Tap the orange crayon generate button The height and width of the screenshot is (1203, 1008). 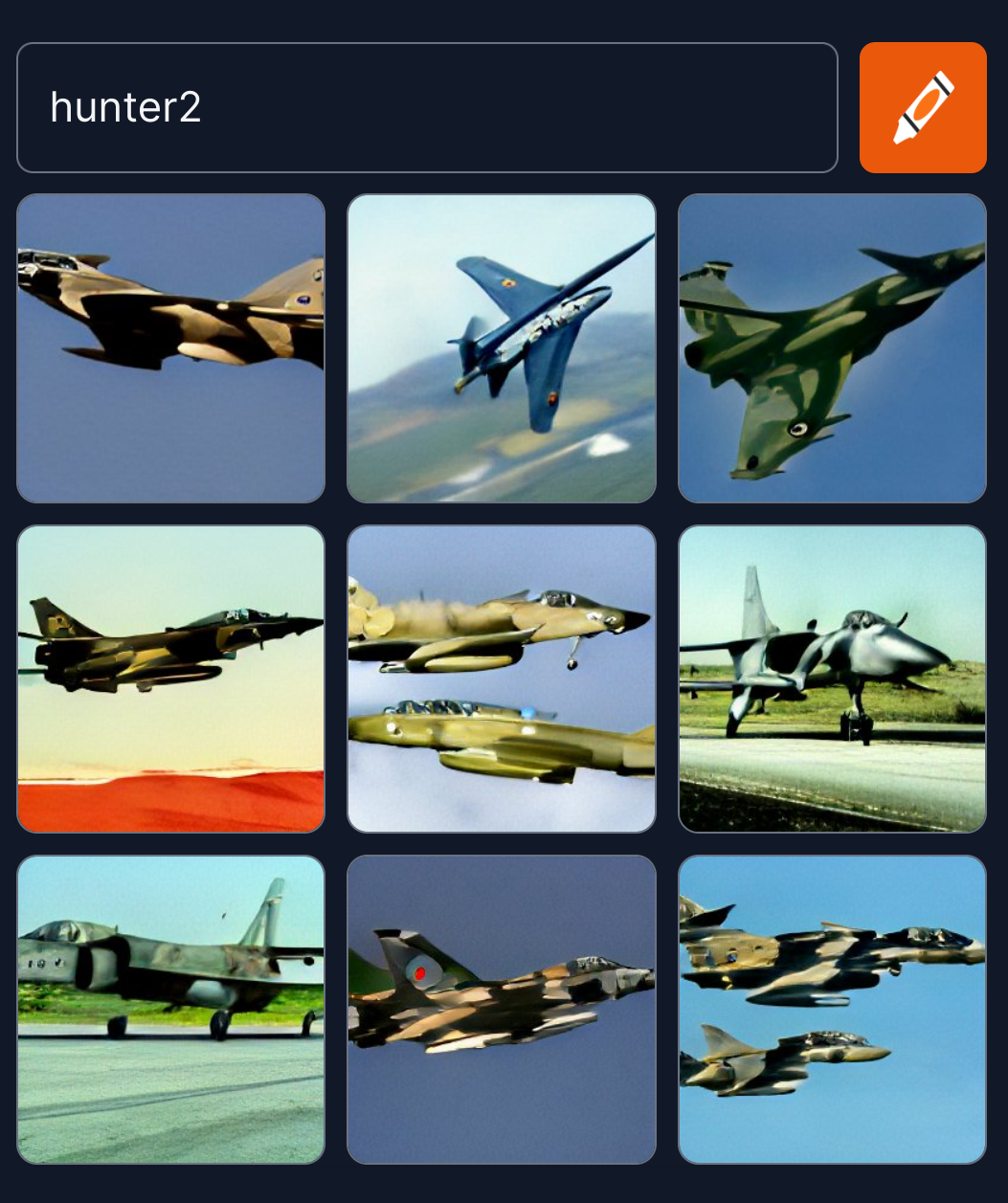pyautogui.click(x=923, y=107)
